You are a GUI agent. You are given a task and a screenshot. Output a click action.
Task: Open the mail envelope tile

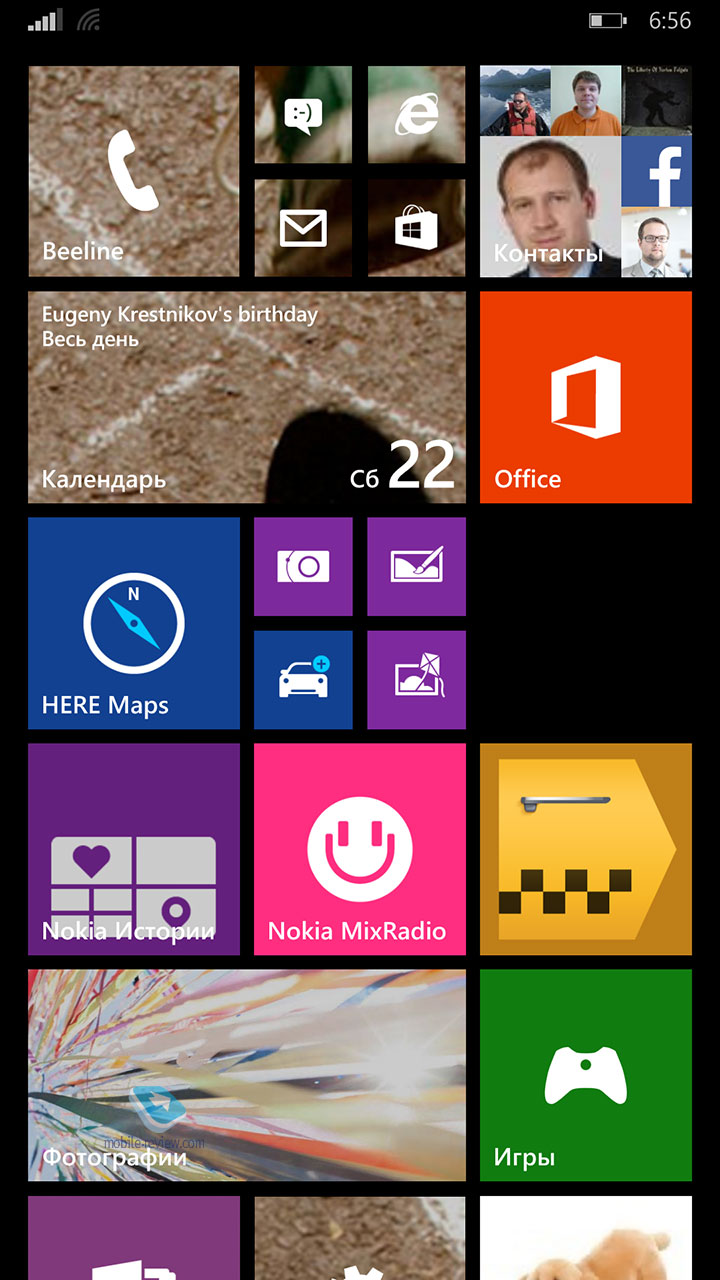[x=303, y=228]
